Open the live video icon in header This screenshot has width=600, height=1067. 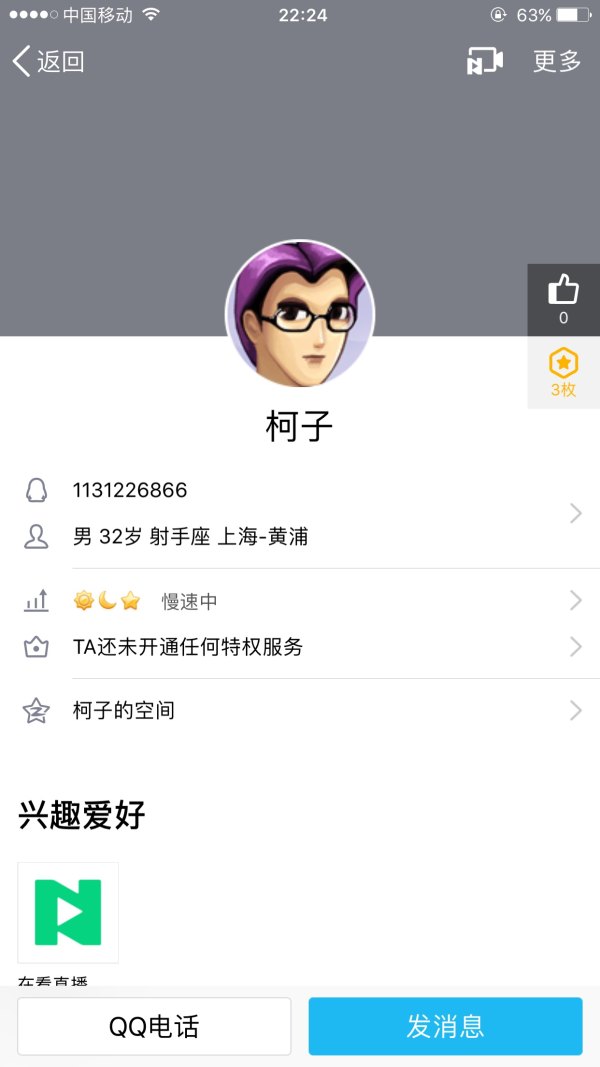485,61
